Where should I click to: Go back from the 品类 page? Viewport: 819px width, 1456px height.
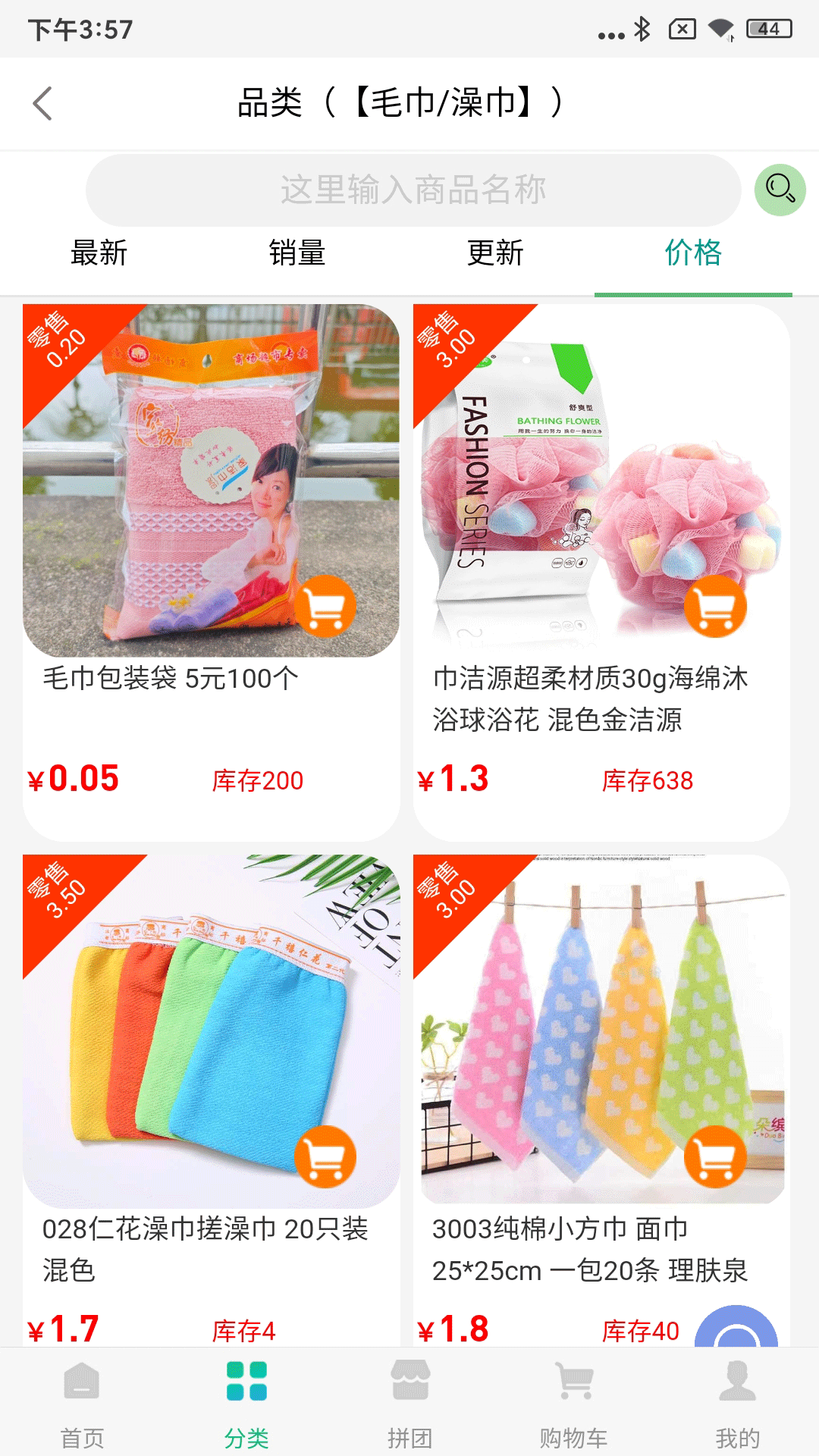[43, 104]
